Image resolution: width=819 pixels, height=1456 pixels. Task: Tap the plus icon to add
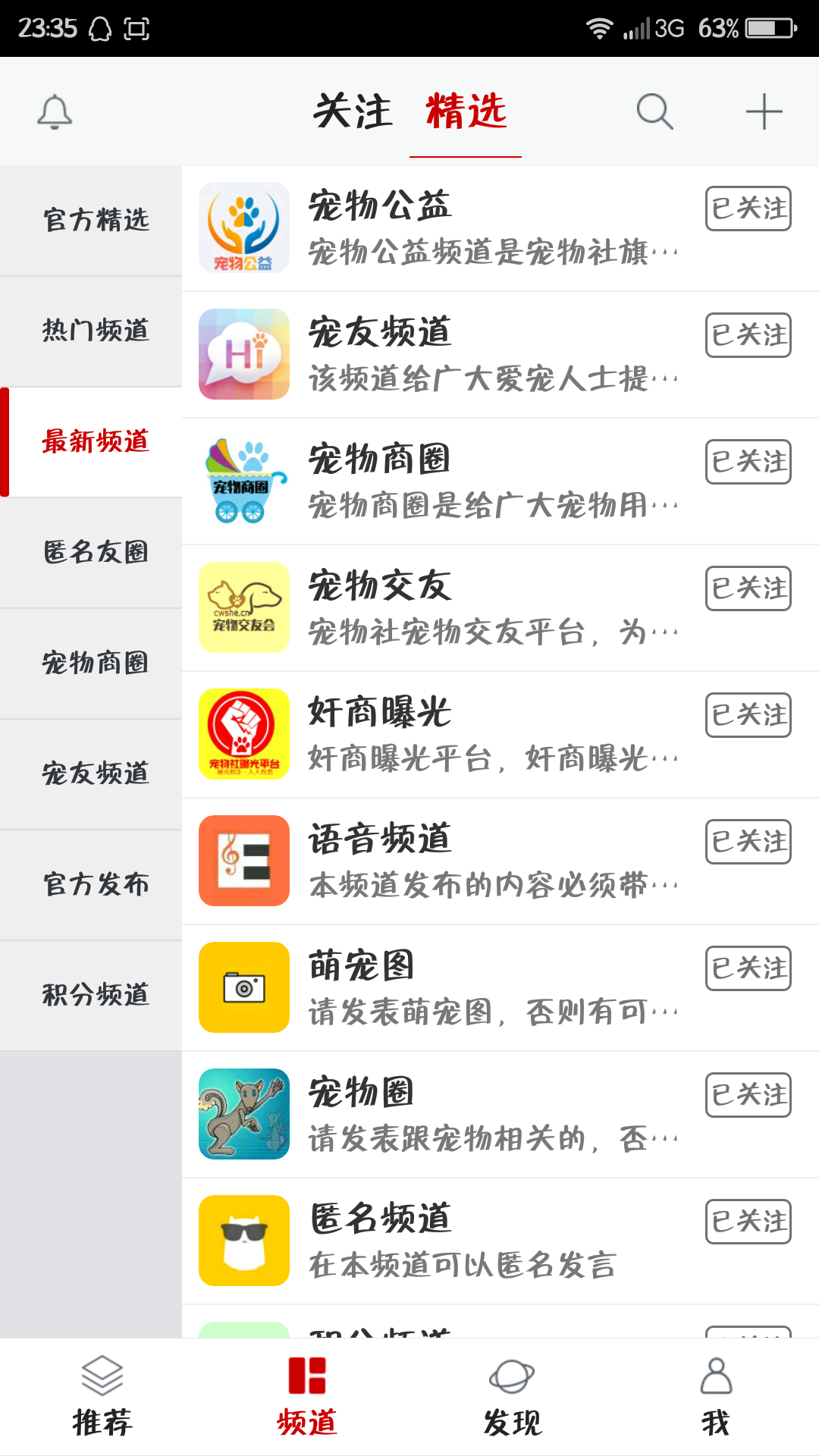point(764,112)
